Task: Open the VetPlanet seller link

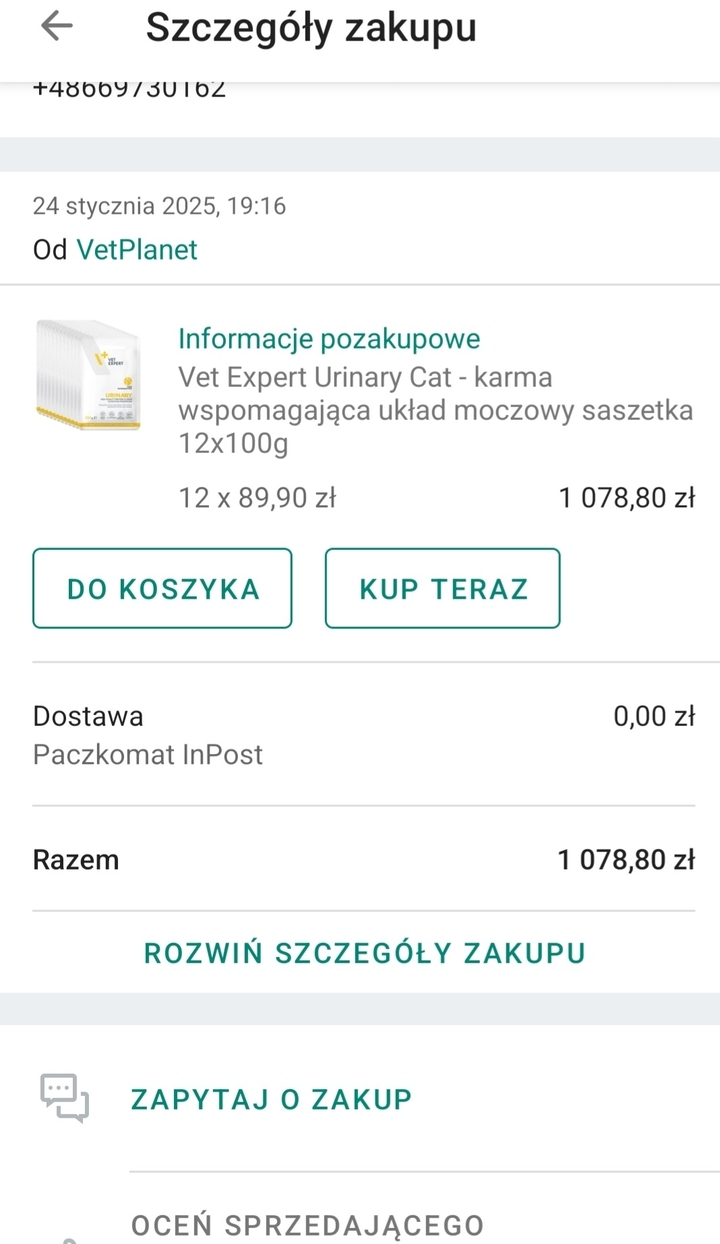Action: coord(137,249)
